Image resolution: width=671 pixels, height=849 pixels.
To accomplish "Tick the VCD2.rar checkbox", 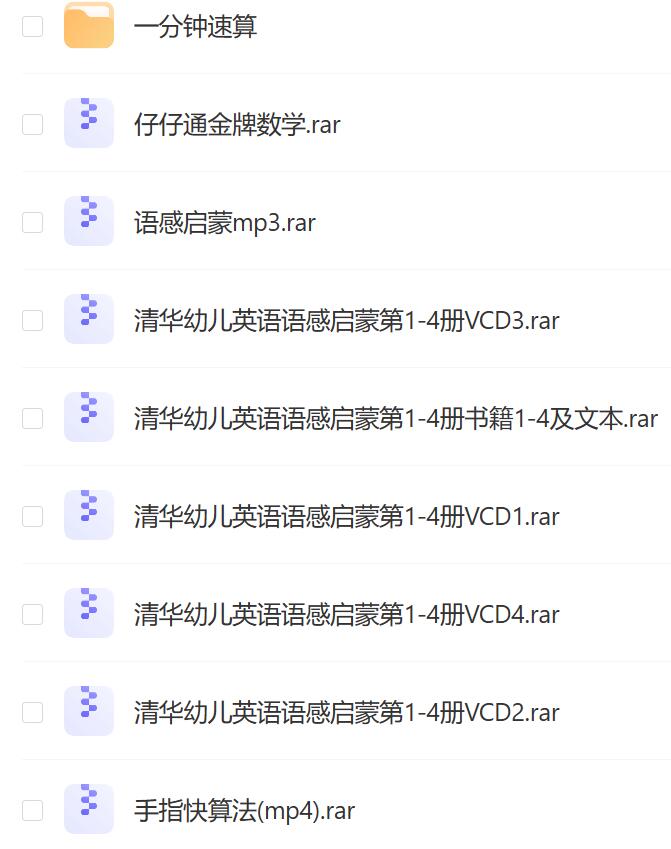I will (33, 713).
